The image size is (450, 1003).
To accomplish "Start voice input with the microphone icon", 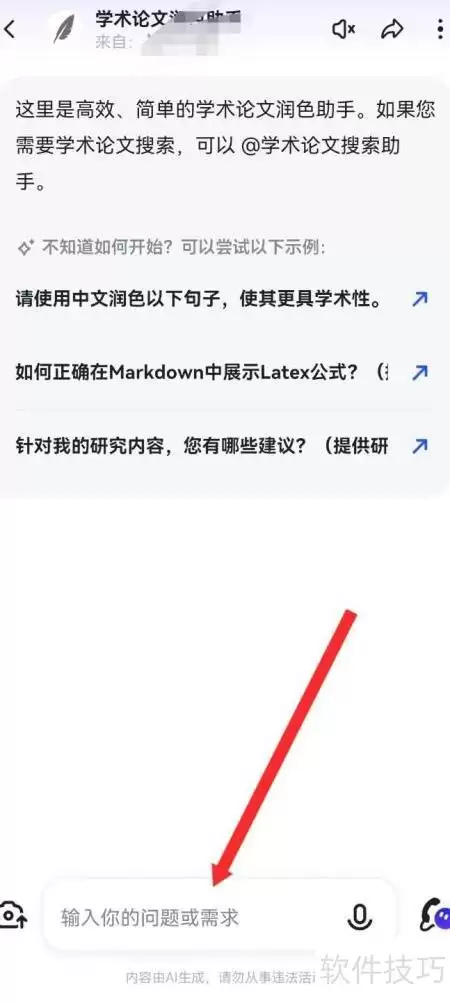I will 360,918.
